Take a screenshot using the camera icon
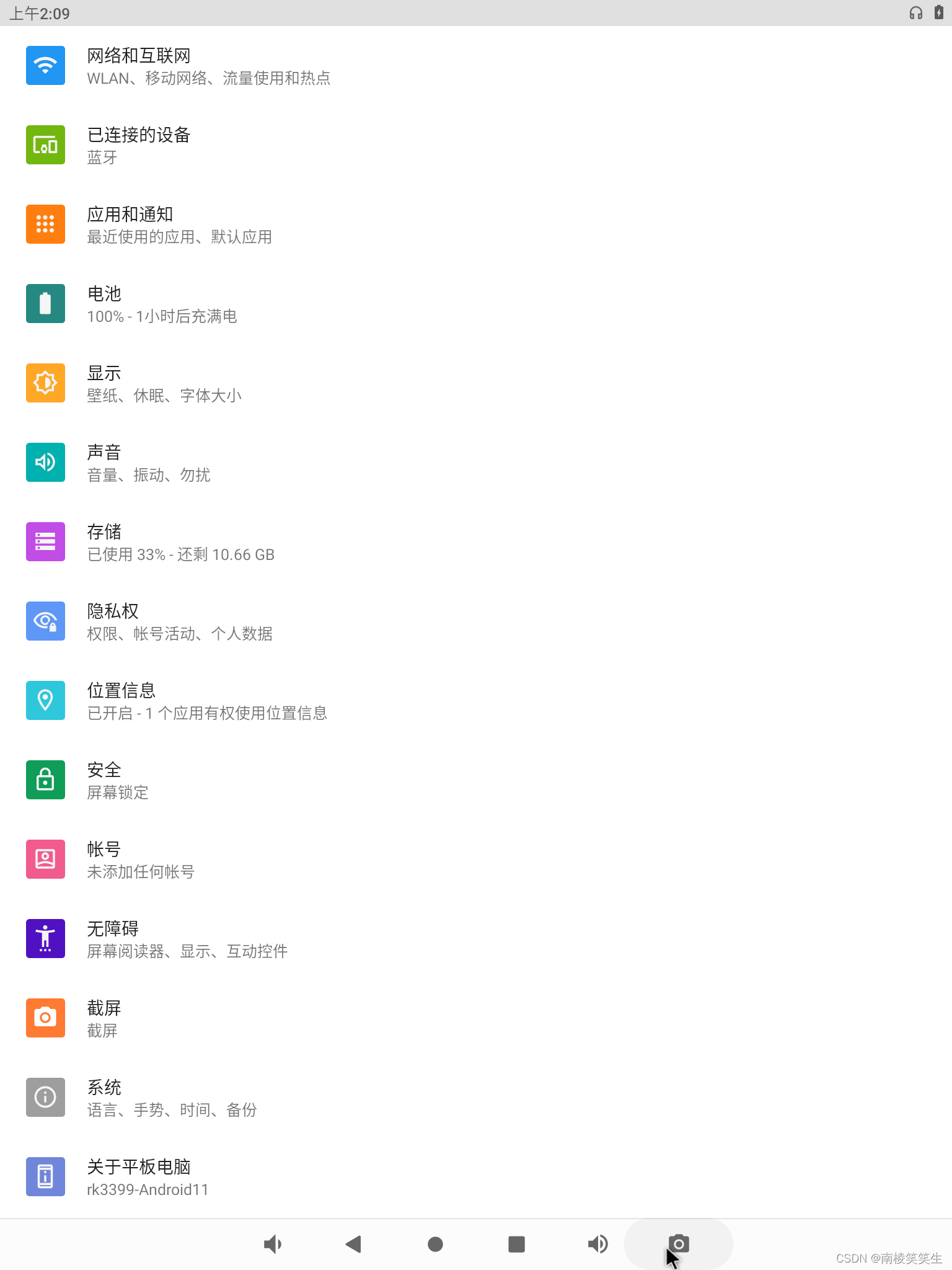Screen dimensions: 952x1270 679,1244
